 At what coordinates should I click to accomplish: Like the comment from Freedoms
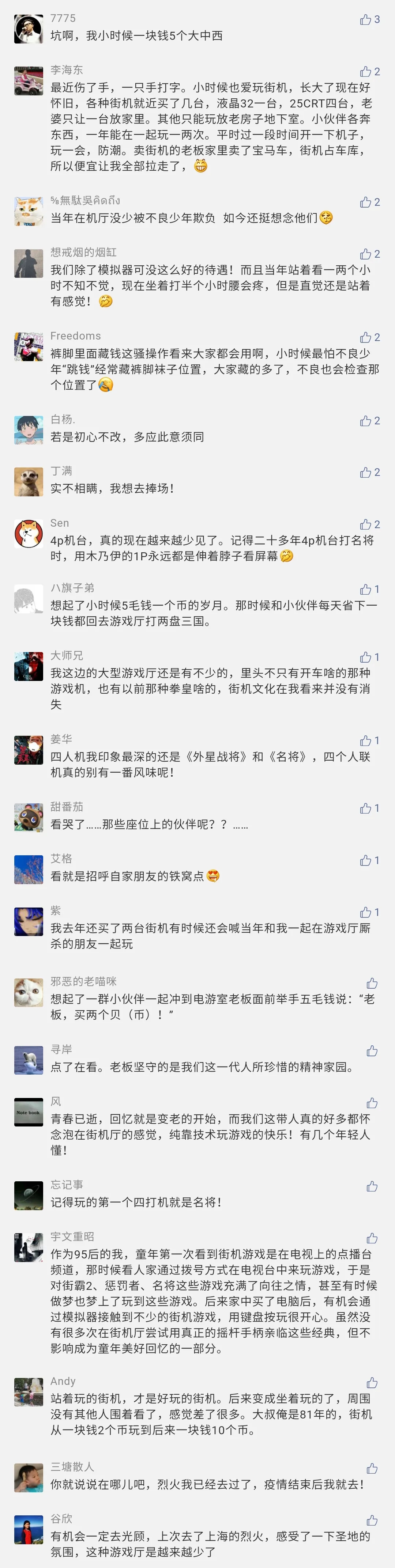365,337
